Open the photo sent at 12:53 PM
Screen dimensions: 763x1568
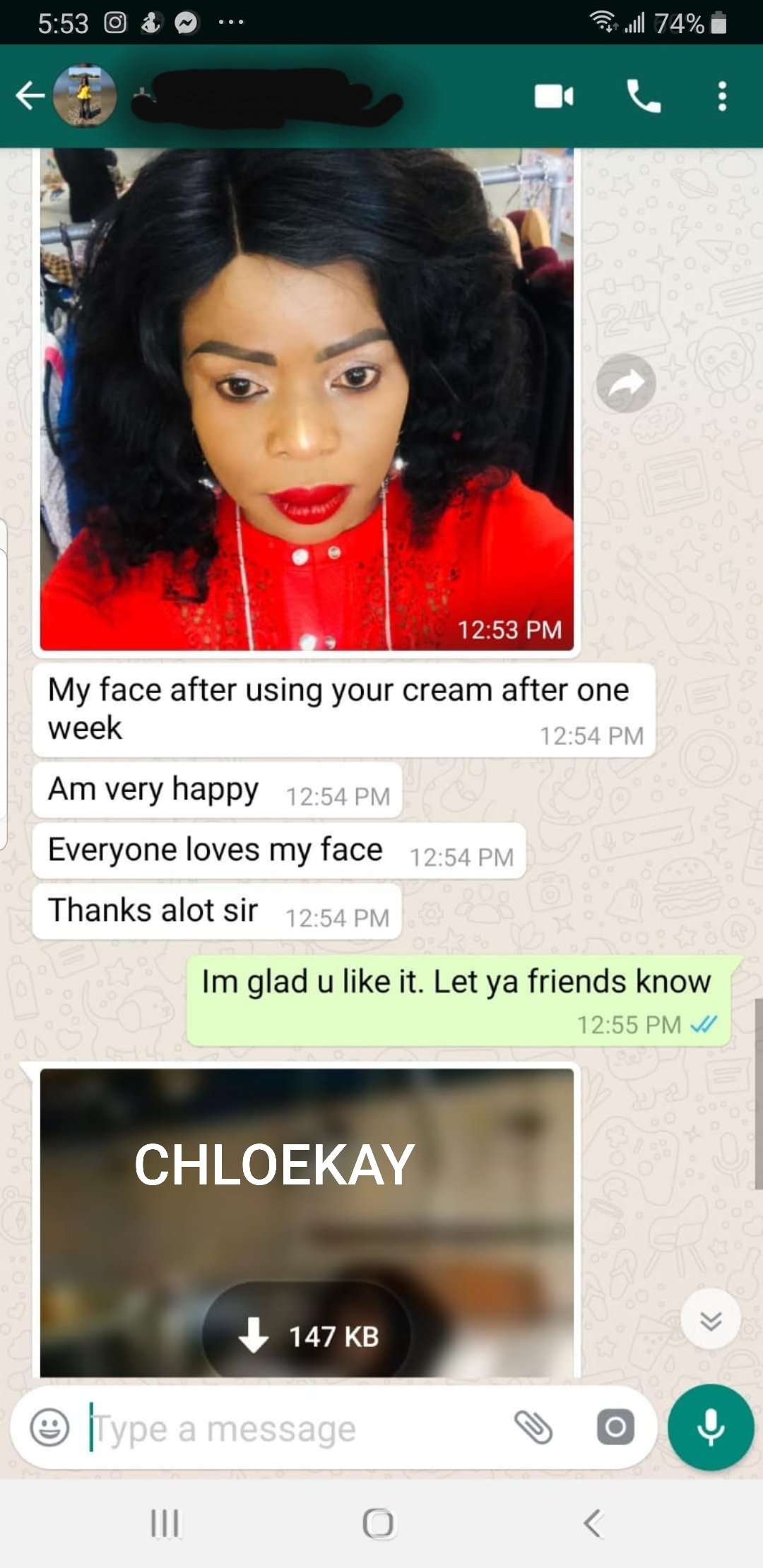point(307,399)
